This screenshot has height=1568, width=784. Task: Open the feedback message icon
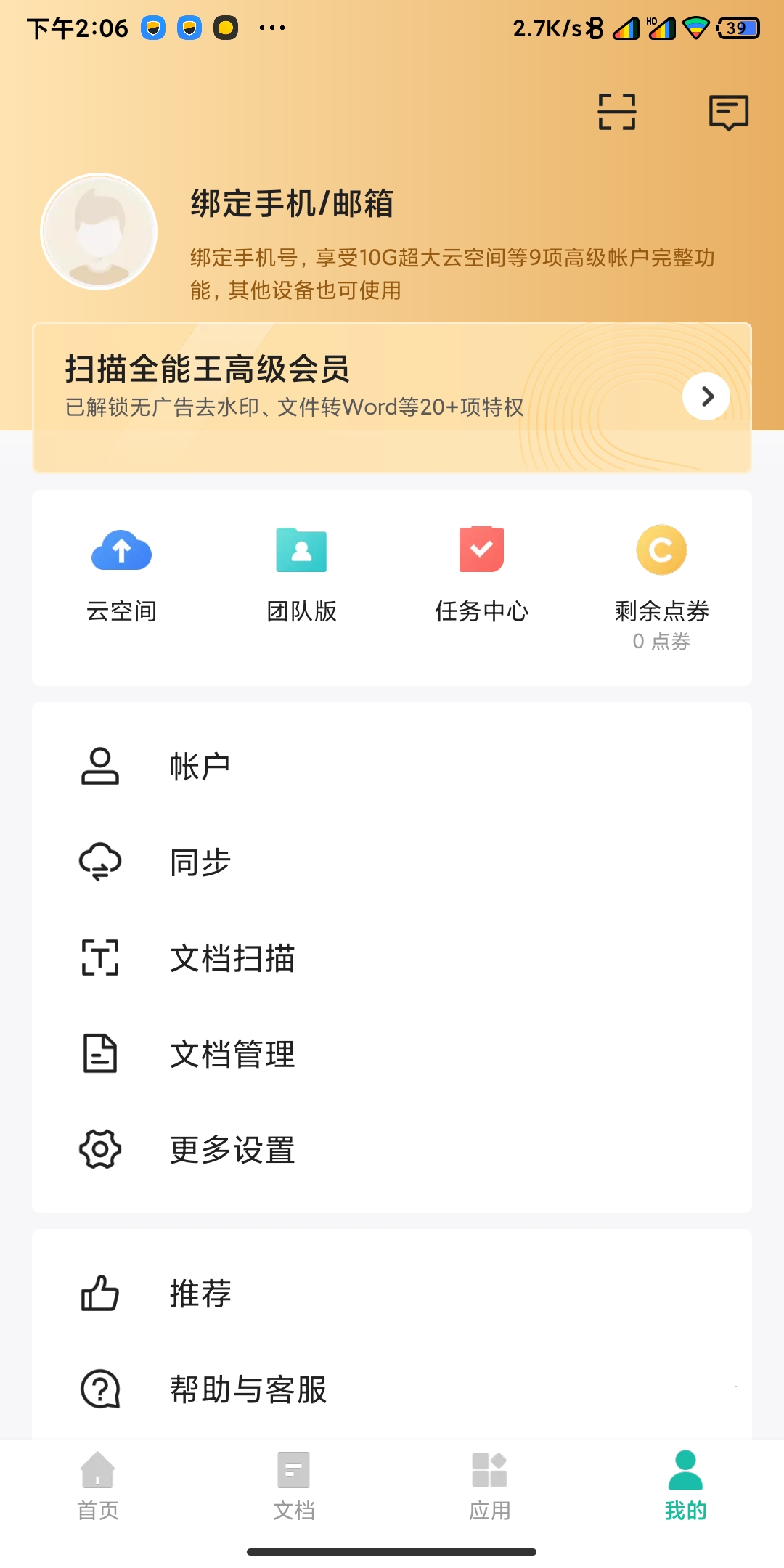point(728,113)
